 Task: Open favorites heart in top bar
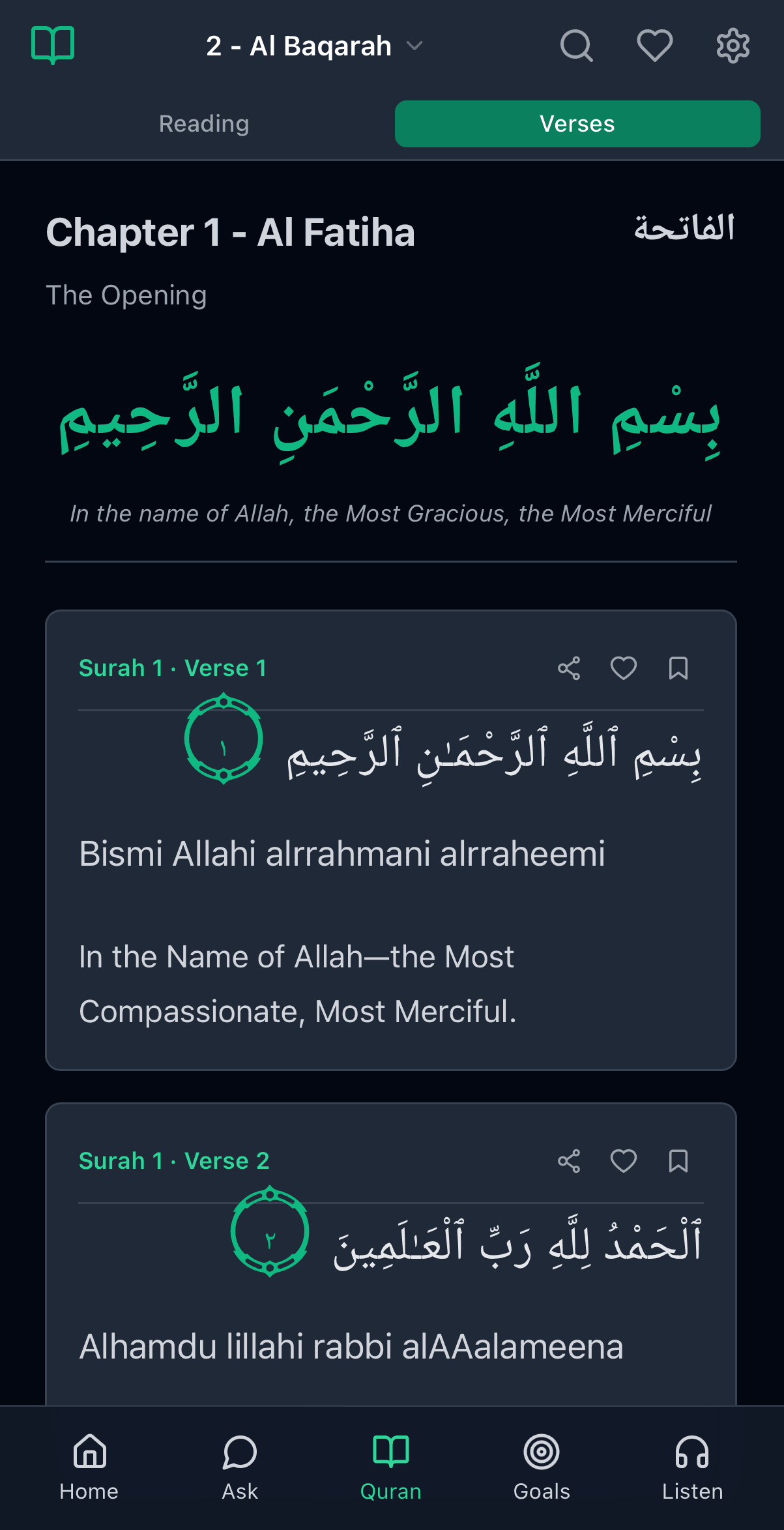point(654,46)
